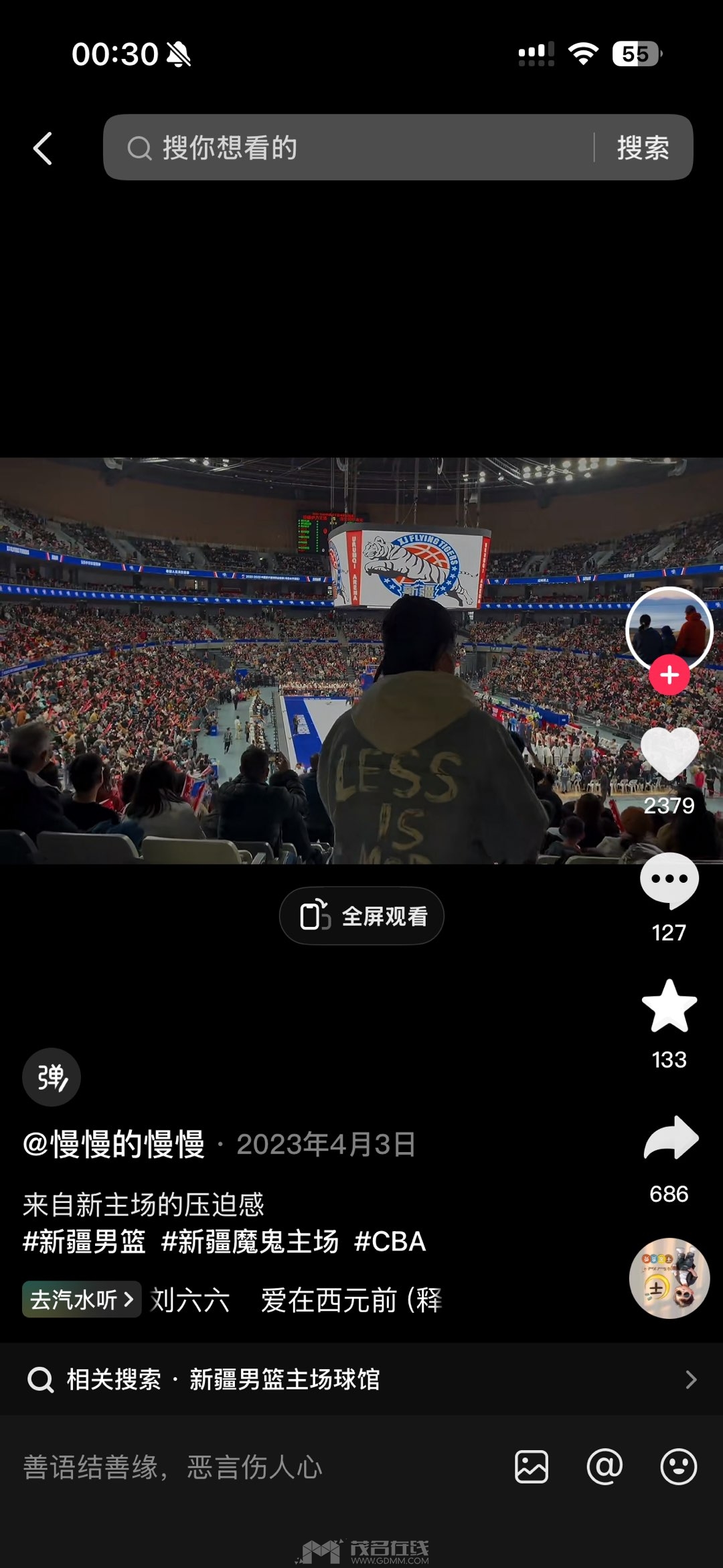Open the #新疆魔鬼主场 hashtag

[250, 1241]
